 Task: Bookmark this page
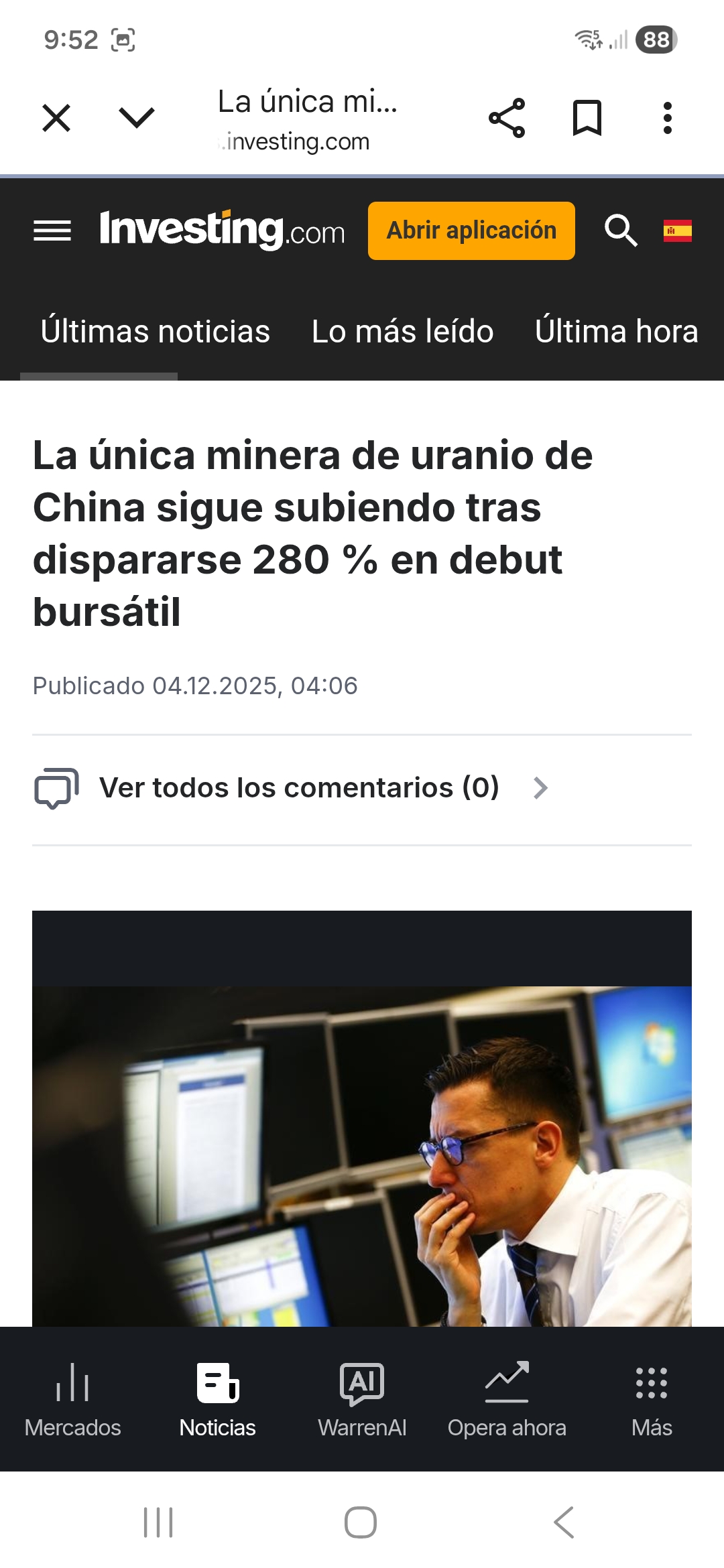(x=587, y=119)
